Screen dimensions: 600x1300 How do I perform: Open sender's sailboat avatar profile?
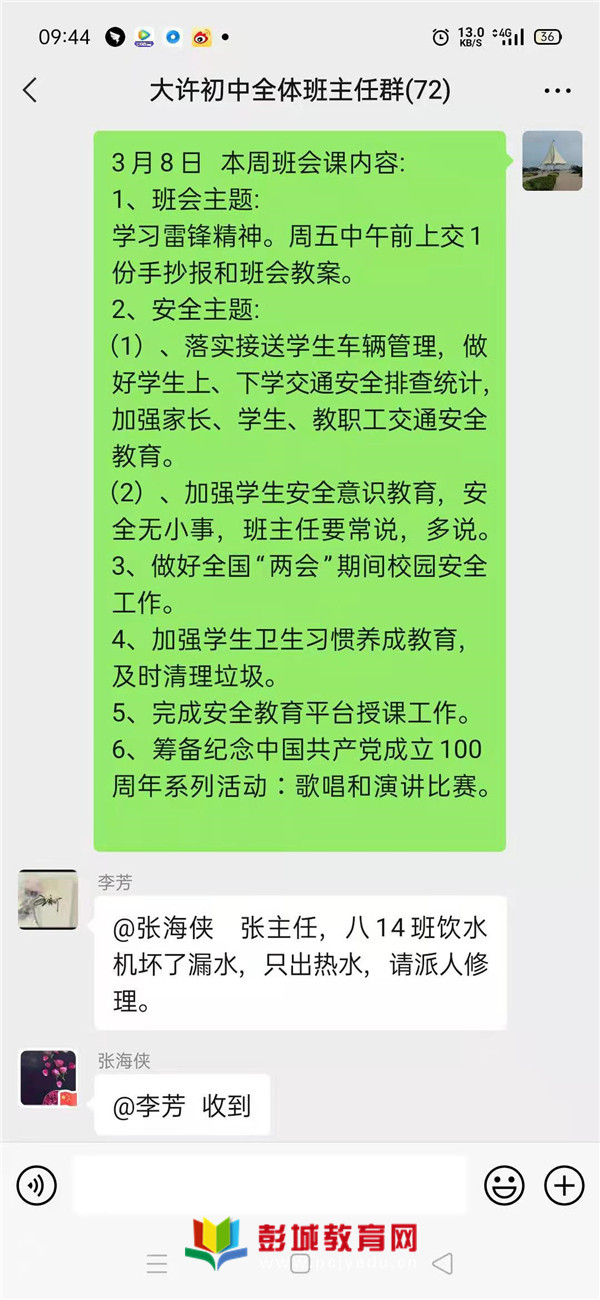click(552, 160)
